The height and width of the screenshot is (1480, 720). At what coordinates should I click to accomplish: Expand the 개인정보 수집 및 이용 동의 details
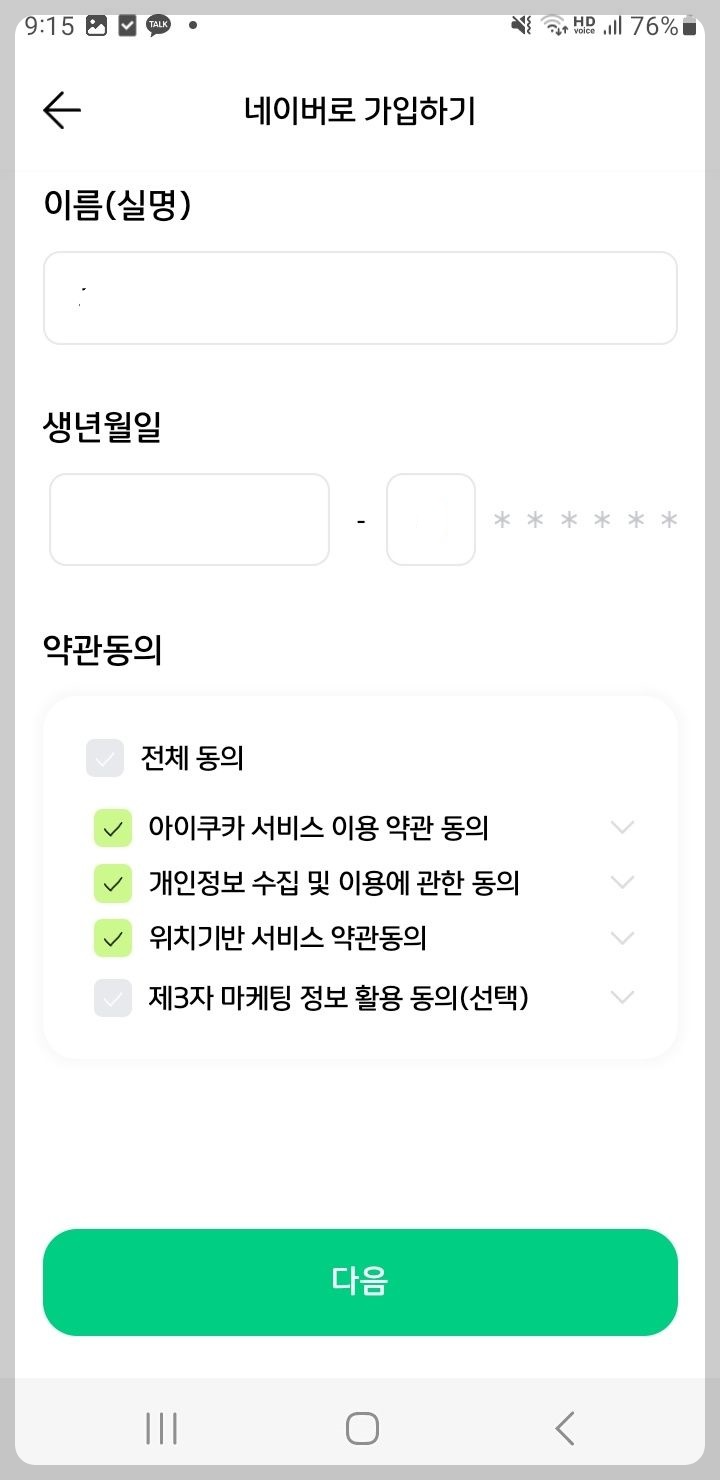tap(623, 883)
